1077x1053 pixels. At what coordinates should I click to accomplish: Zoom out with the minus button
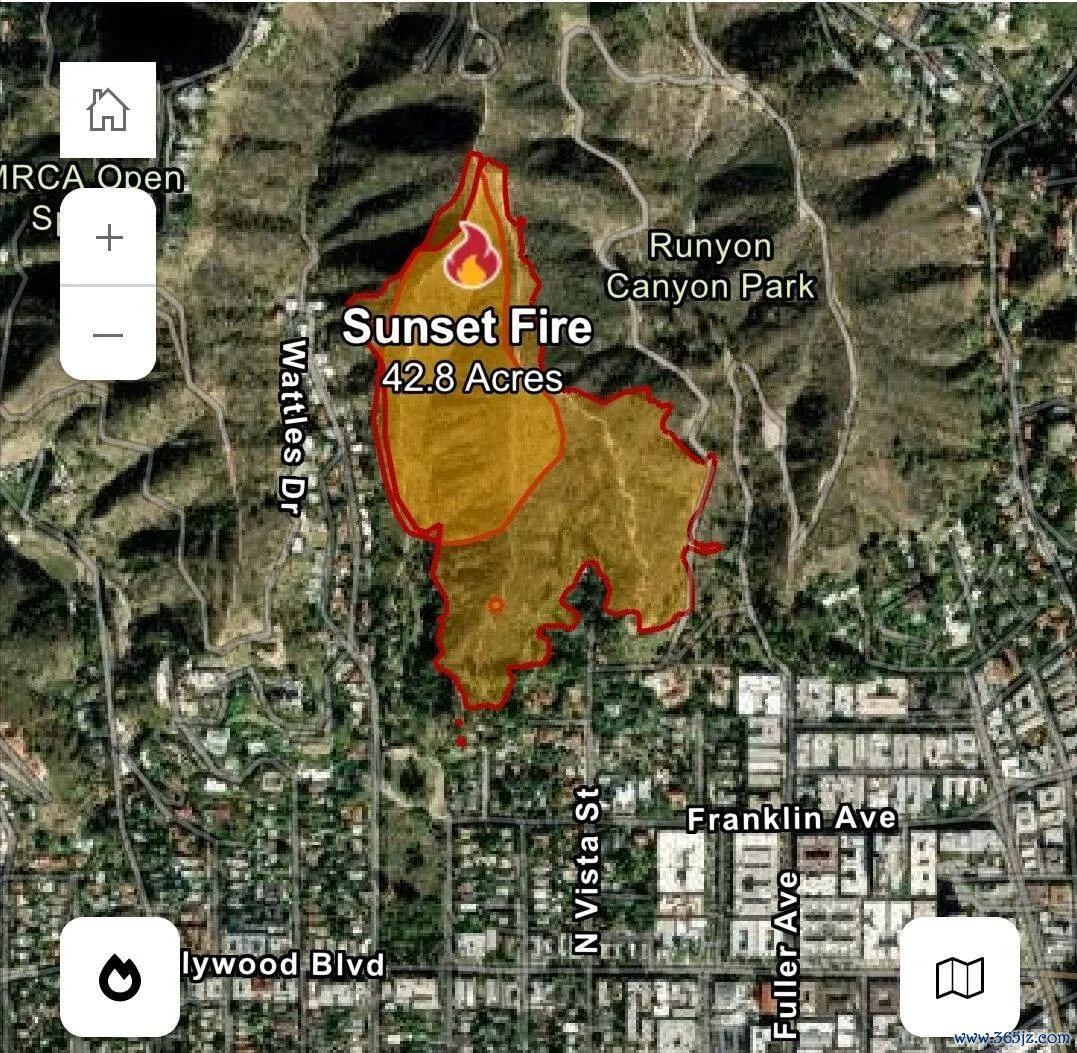pyautogui.click(x=108, y=333)
